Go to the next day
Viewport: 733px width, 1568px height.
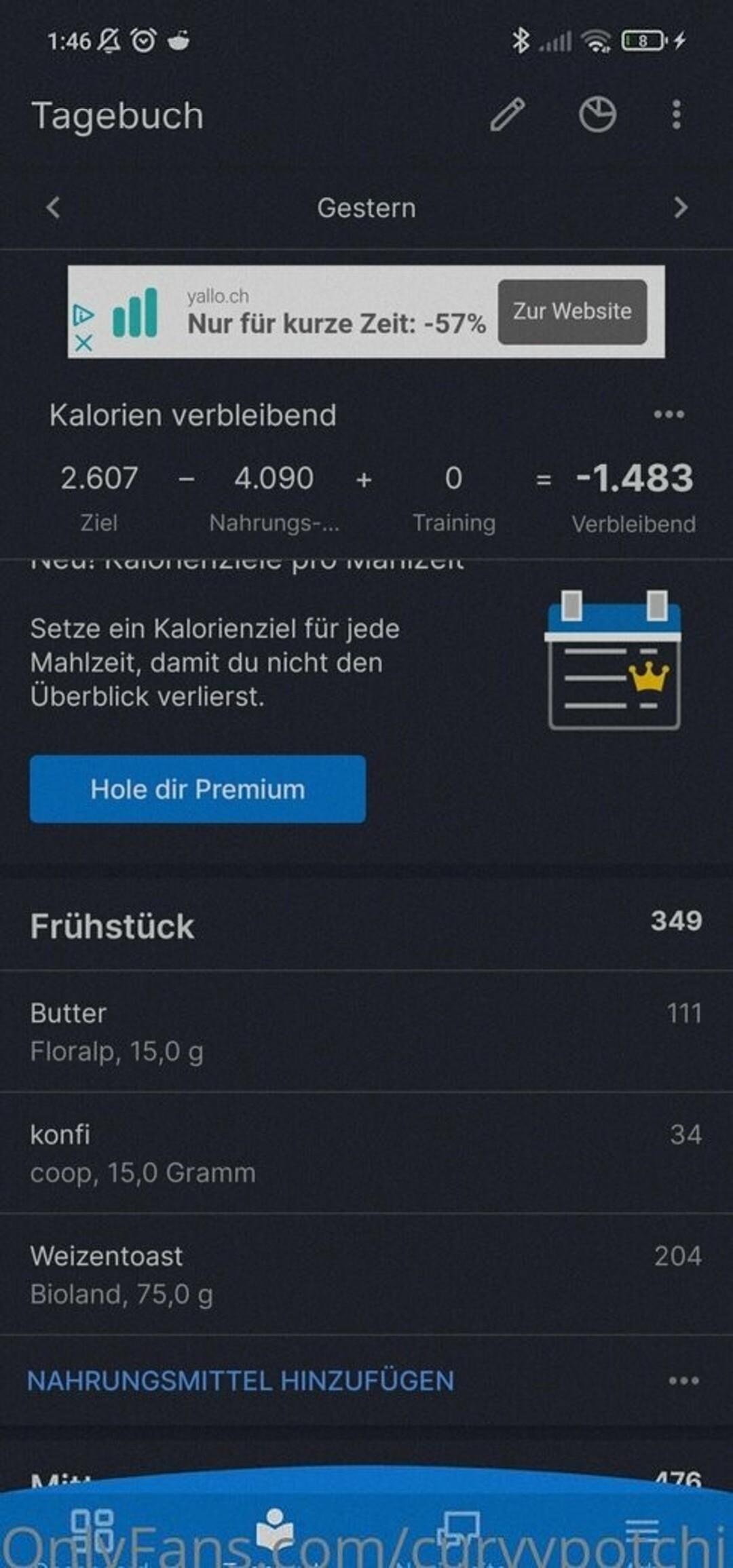point(680,208)
